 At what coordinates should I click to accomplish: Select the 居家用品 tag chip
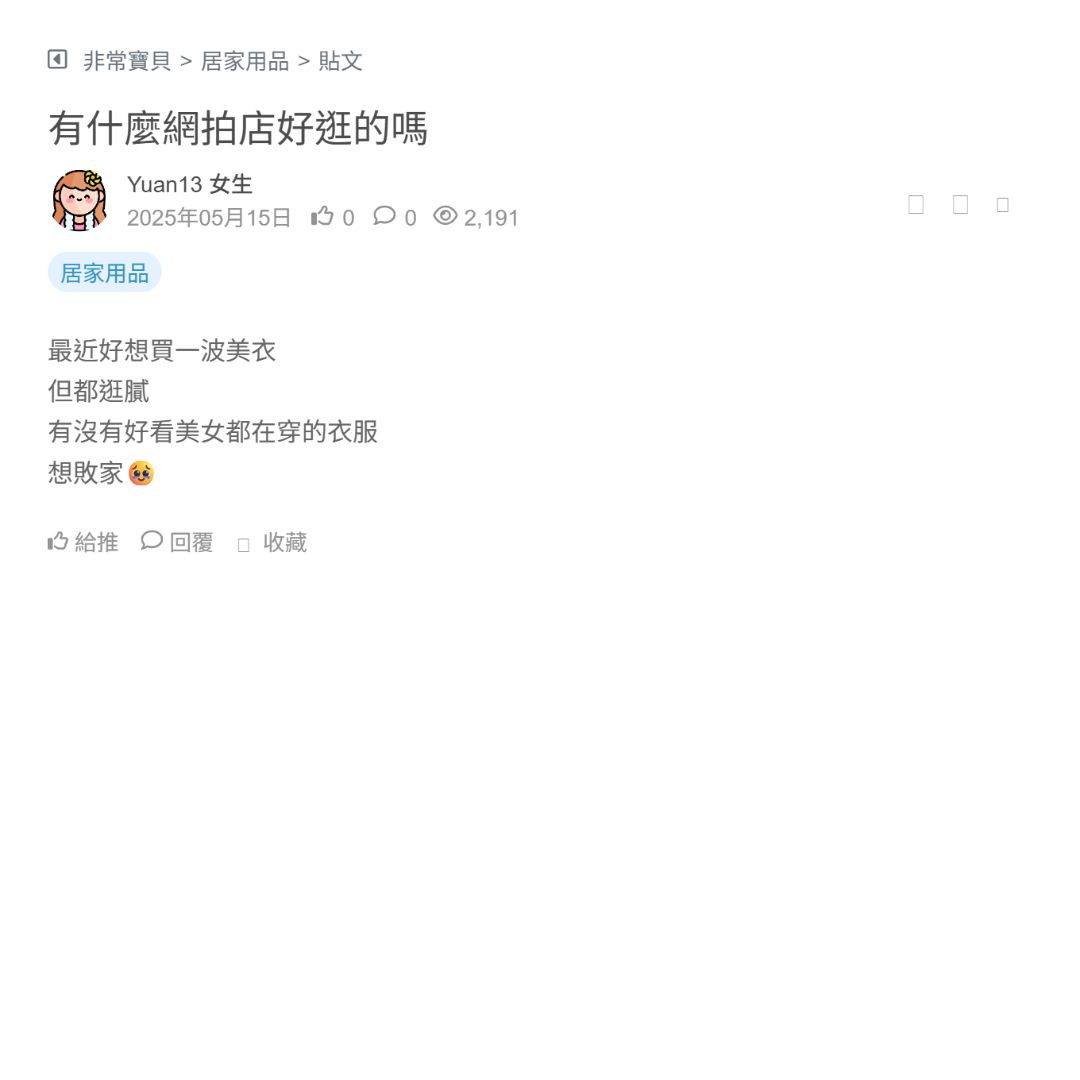point(104,273)
